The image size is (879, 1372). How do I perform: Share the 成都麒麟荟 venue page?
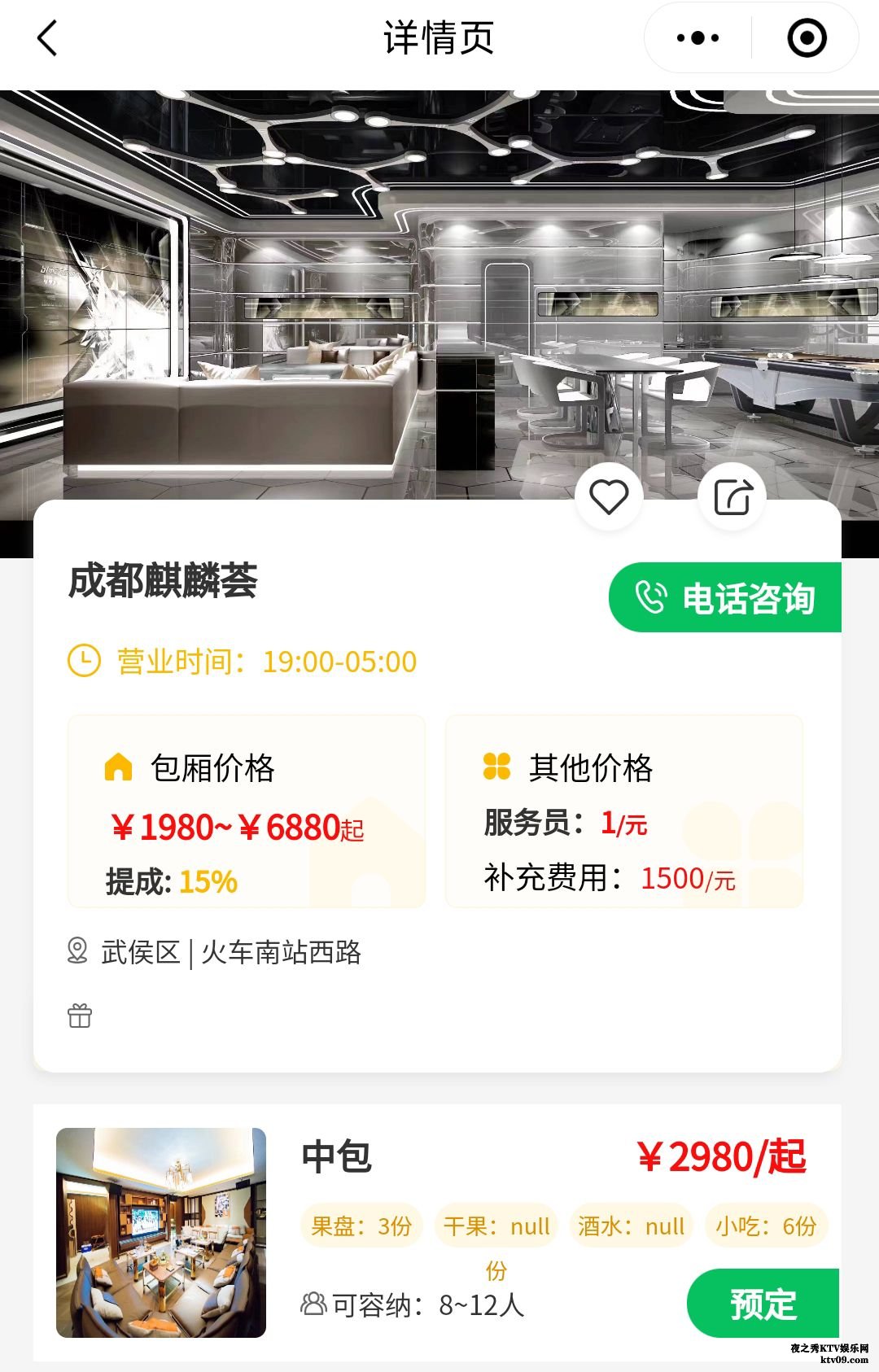point(732,497)
